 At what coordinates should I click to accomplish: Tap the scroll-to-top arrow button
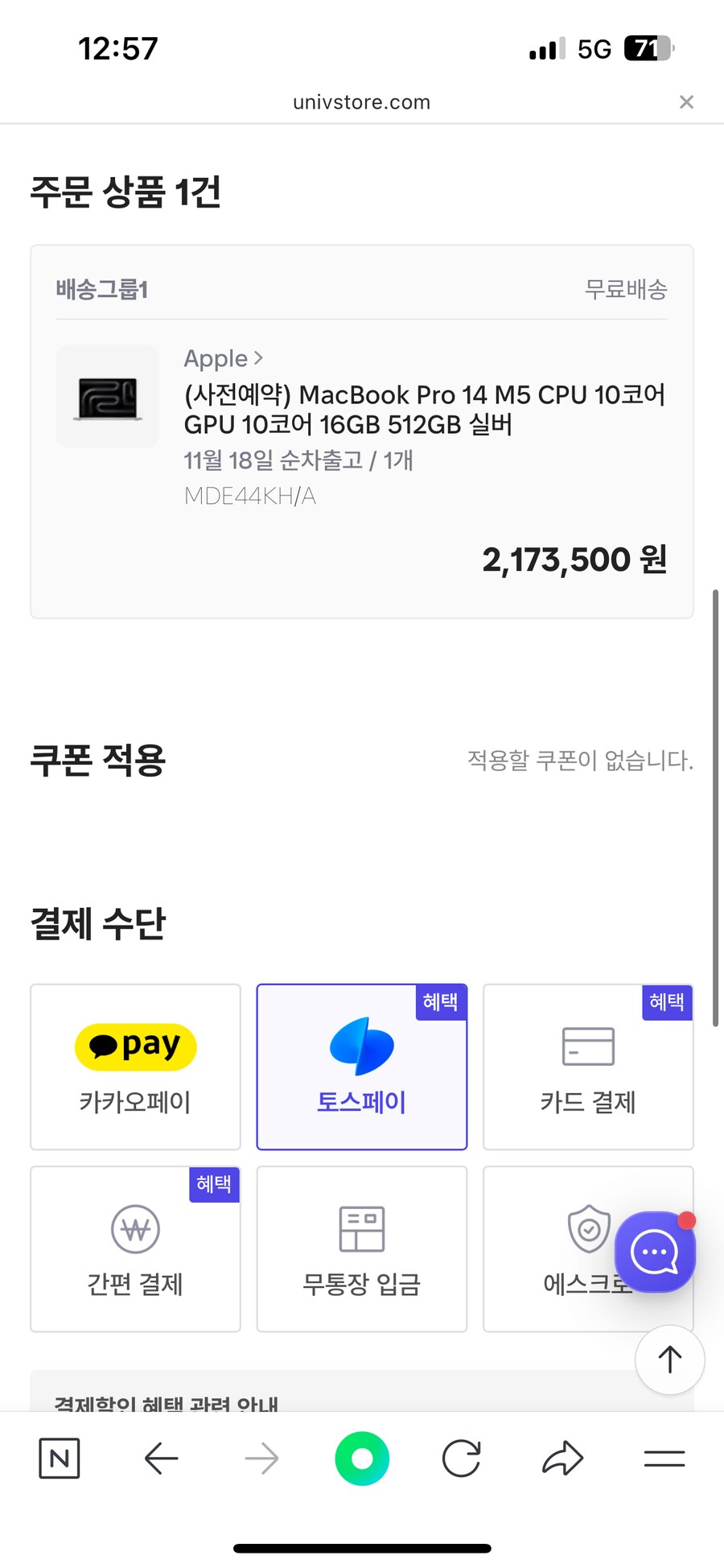[x=669, y=1360]
